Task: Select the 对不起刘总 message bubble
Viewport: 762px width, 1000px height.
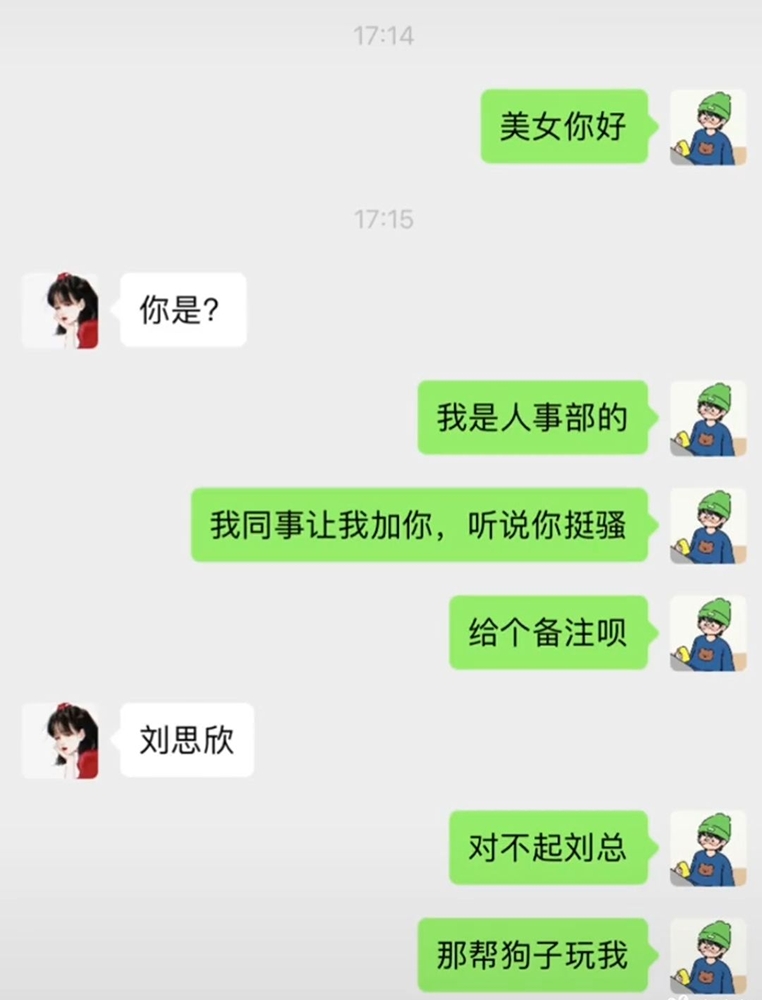Action: click(x=548, y=848)
